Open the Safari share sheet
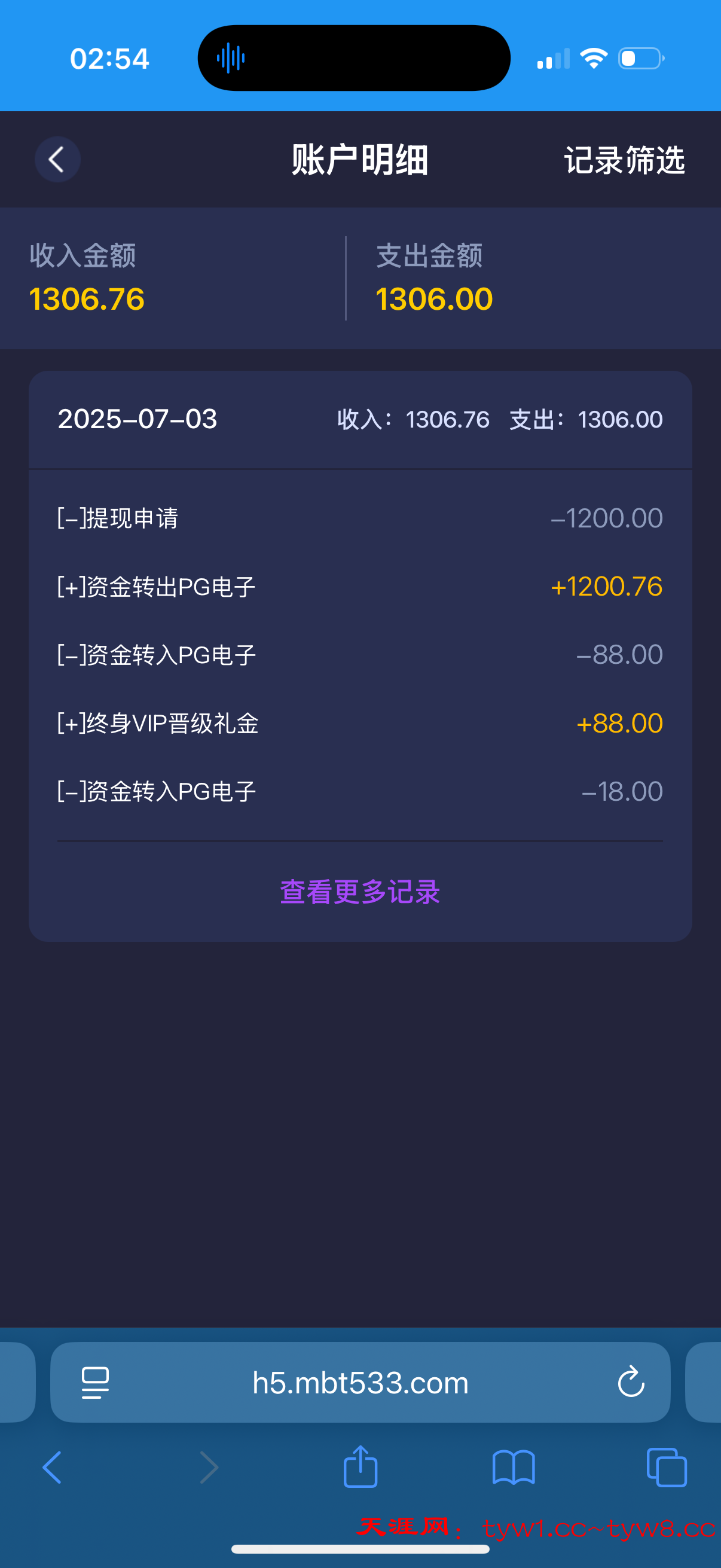The height and width of the screenshot is (1568, 721). coord(360,1467)
